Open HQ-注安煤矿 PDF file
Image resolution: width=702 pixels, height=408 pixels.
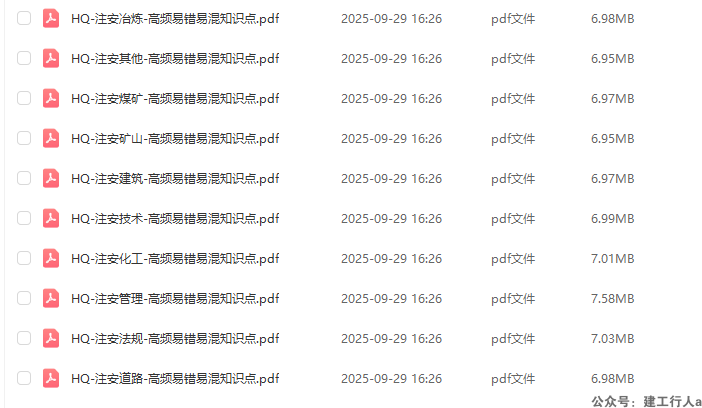coord(175,99)
